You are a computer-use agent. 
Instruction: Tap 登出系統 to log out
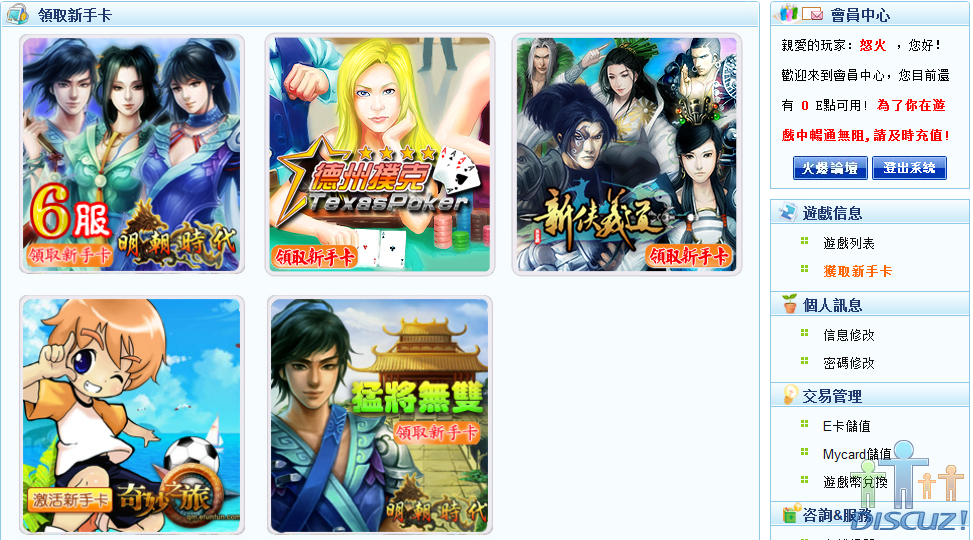pos(909,168)
